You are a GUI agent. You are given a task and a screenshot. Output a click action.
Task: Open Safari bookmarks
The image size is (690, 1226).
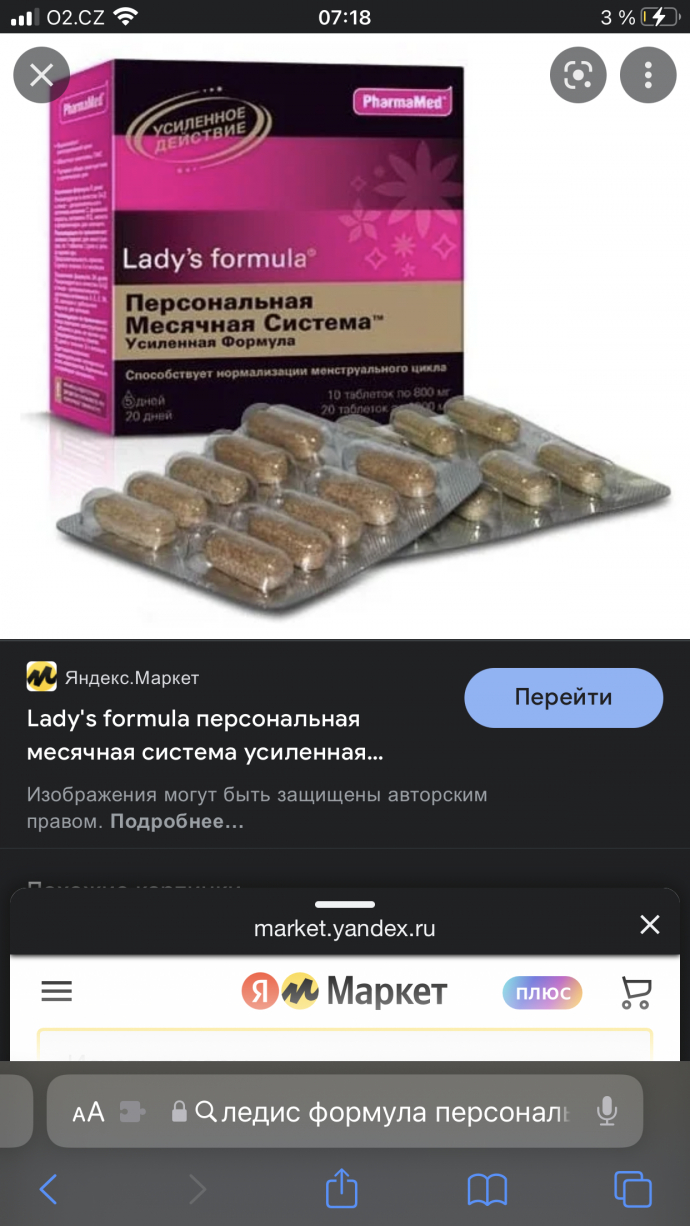(x=487, y=1189)
